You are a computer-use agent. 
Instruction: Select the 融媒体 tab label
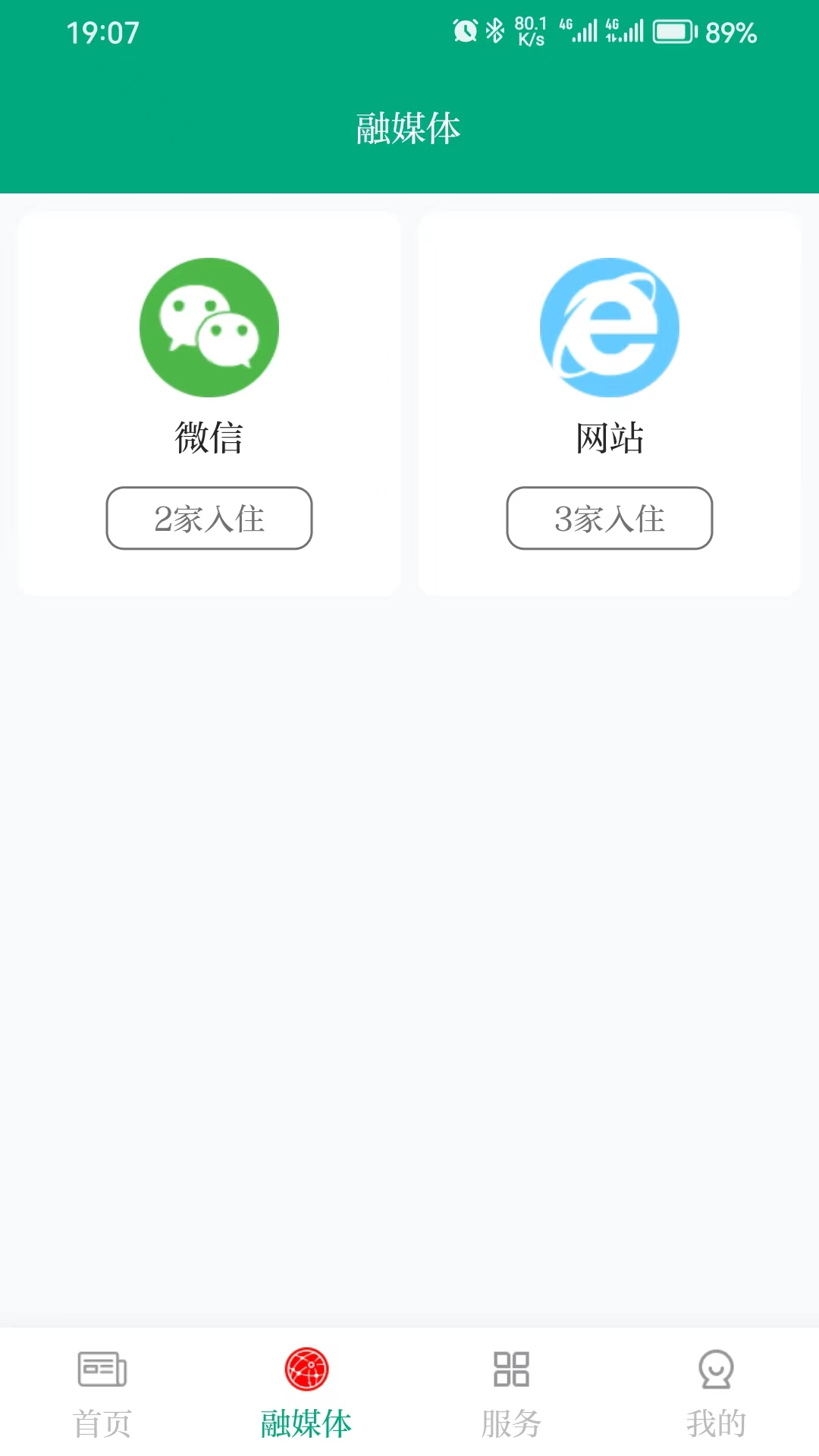(x=308, y=1424)
